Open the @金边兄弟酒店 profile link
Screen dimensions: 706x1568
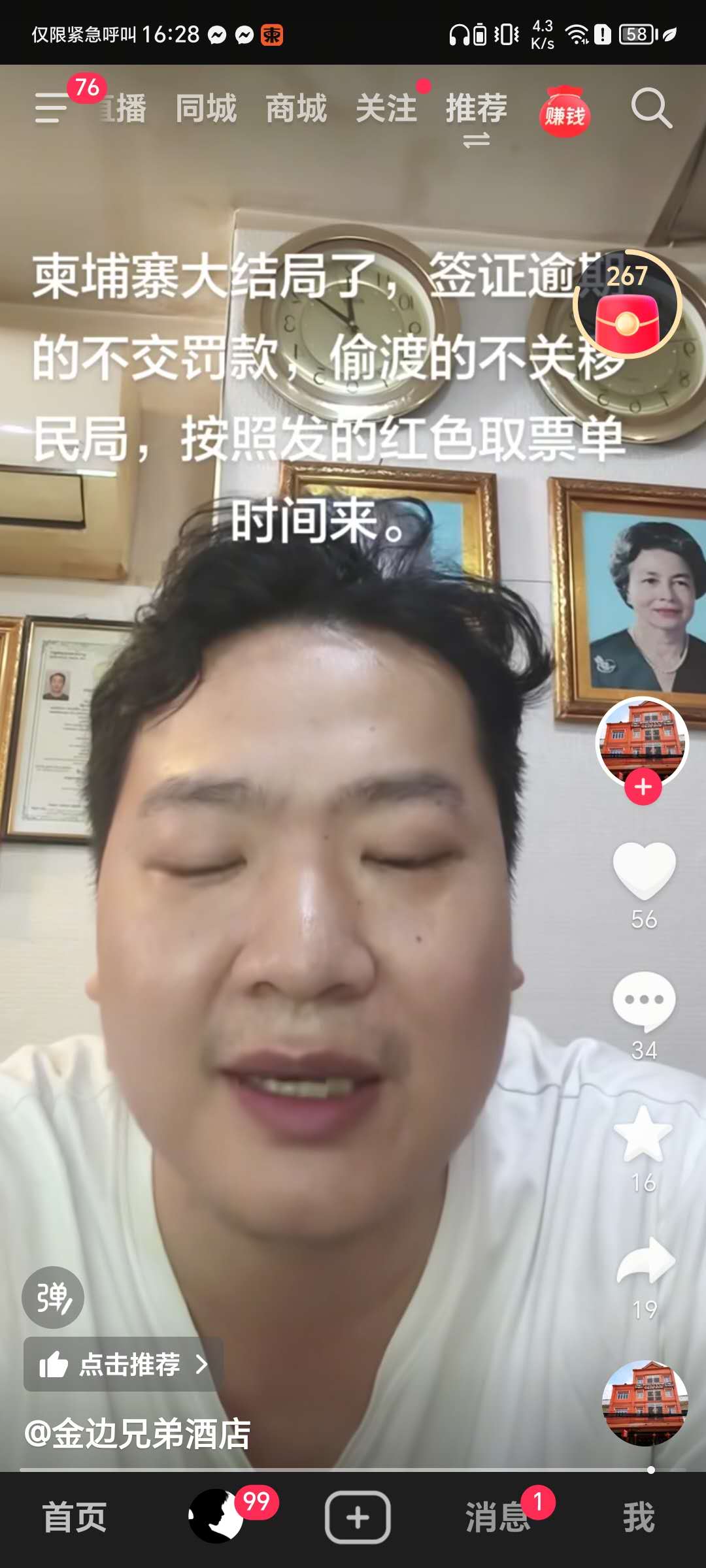(137, 1434)
